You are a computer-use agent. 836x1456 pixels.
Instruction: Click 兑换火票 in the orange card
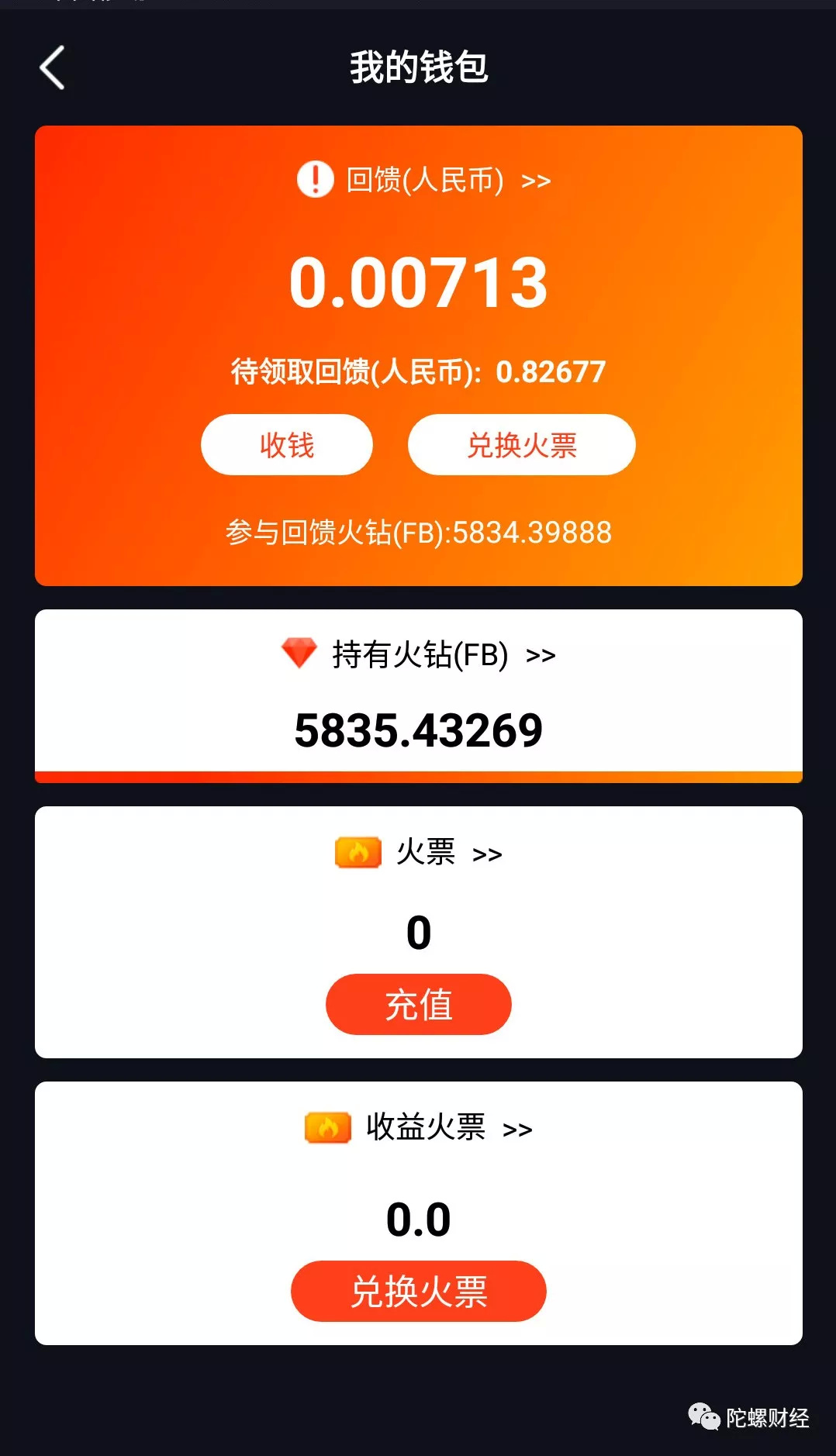(522, 444)
